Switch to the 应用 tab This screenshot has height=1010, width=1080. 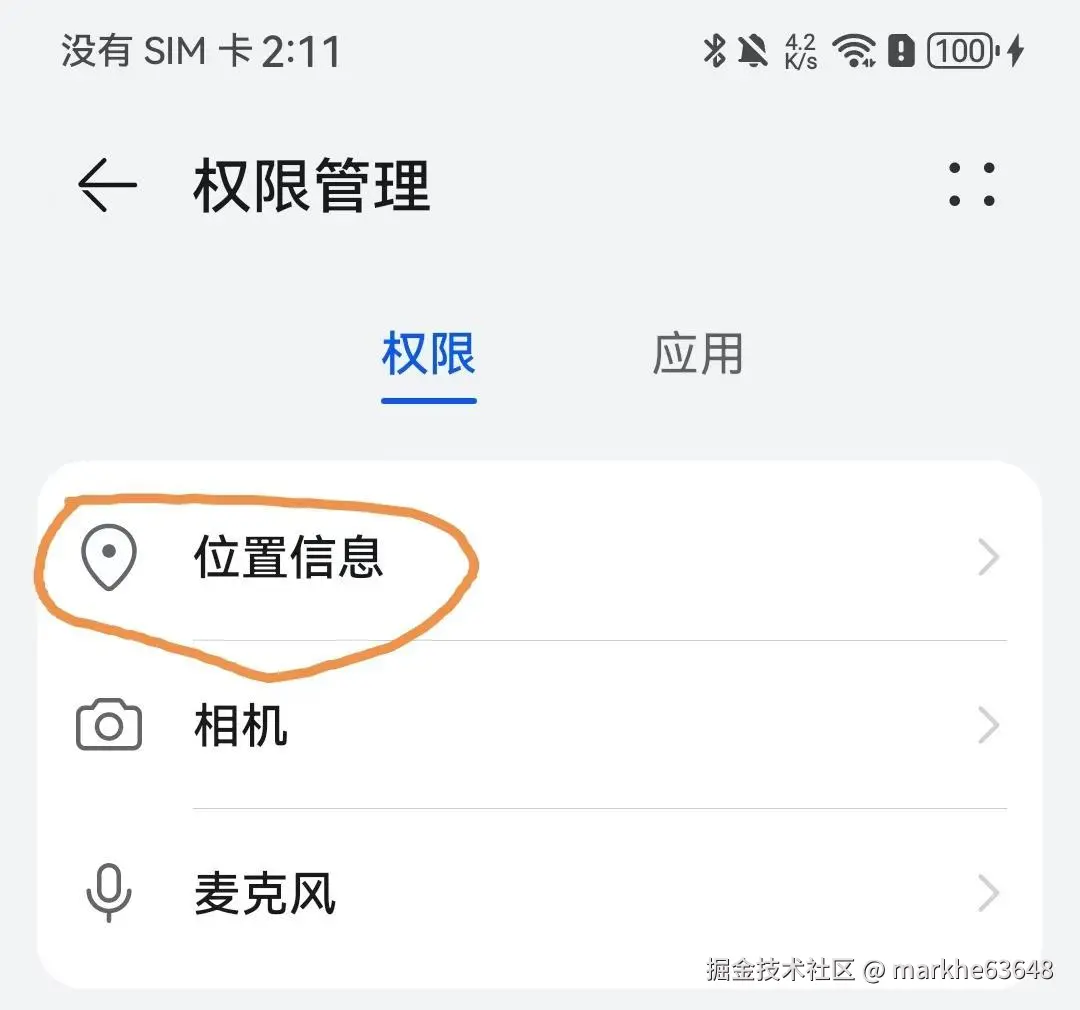697,356
